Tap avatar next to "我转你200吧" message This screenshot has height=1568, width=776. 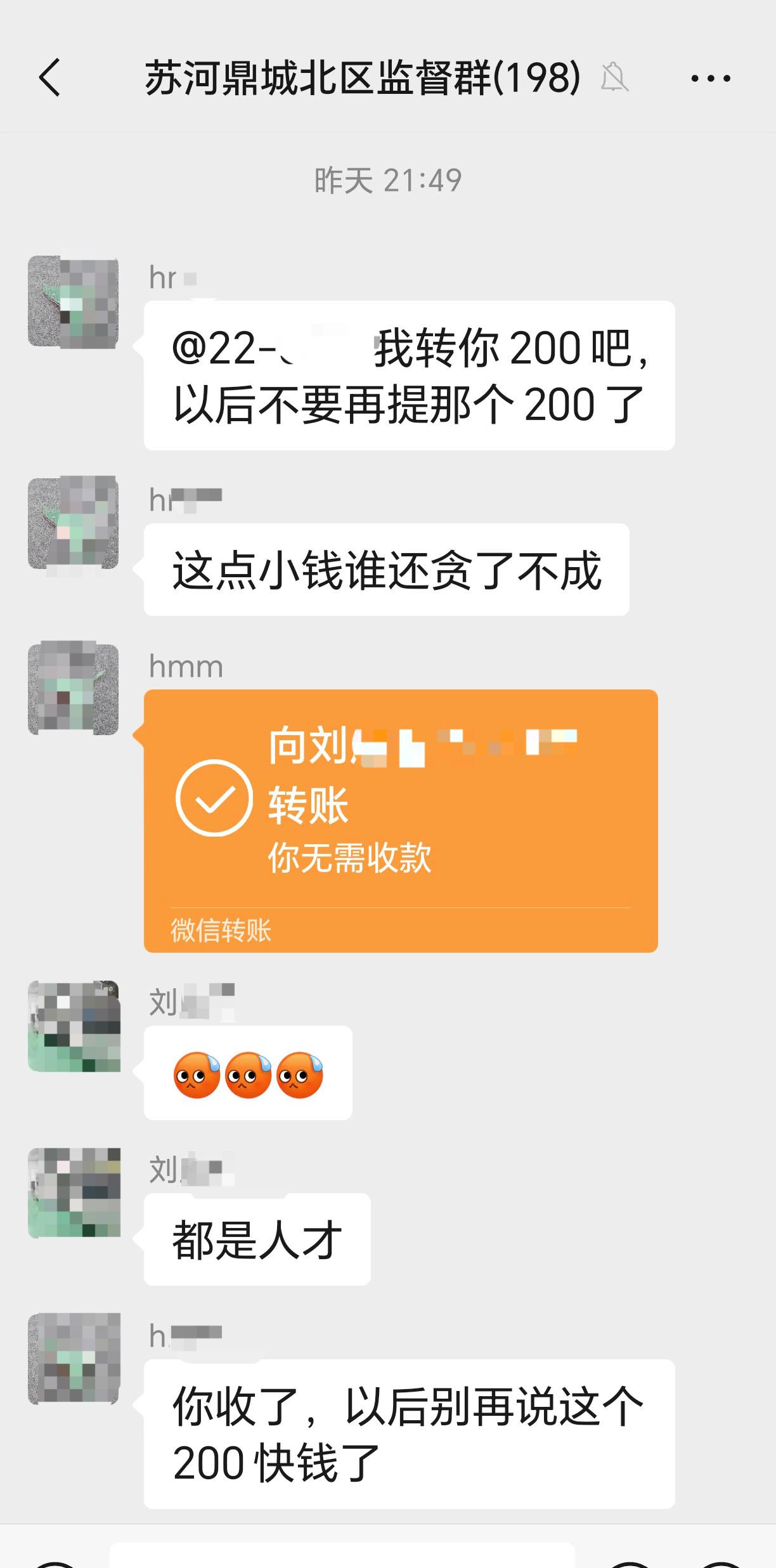click(73, 302)
